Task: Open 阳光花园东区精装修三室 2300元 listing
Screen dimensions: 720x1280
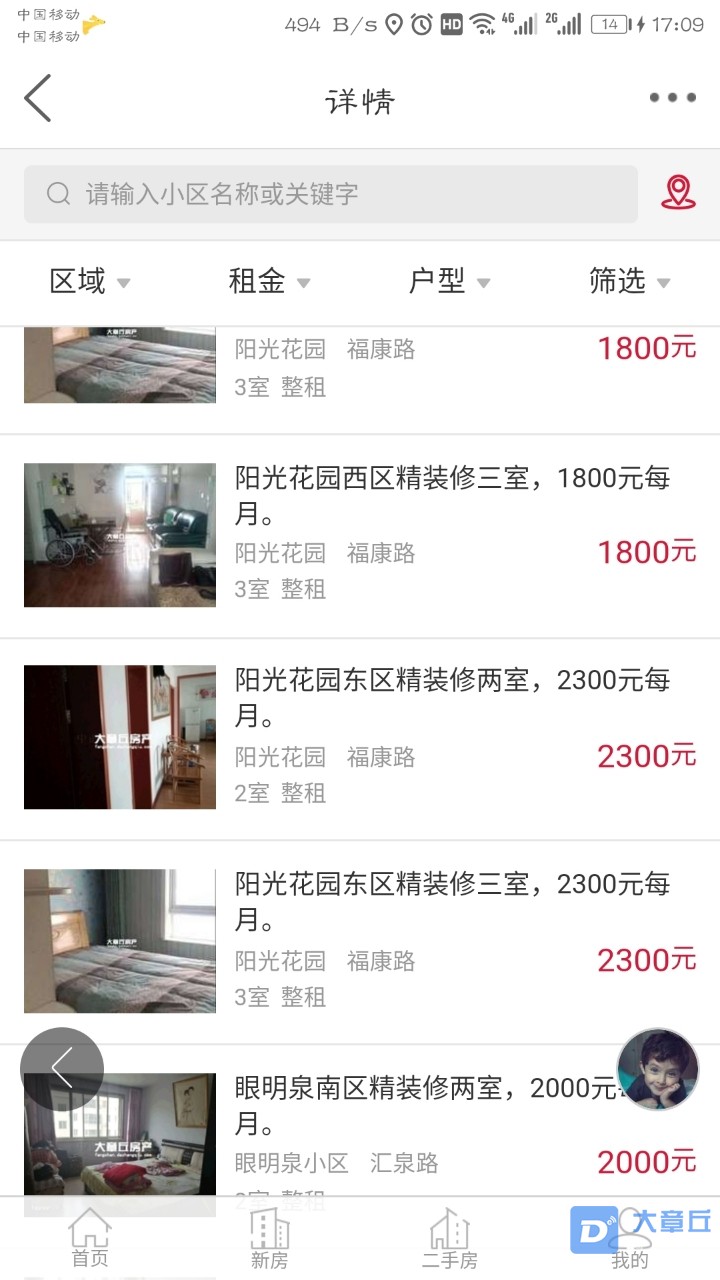Action: coord(360,942)
